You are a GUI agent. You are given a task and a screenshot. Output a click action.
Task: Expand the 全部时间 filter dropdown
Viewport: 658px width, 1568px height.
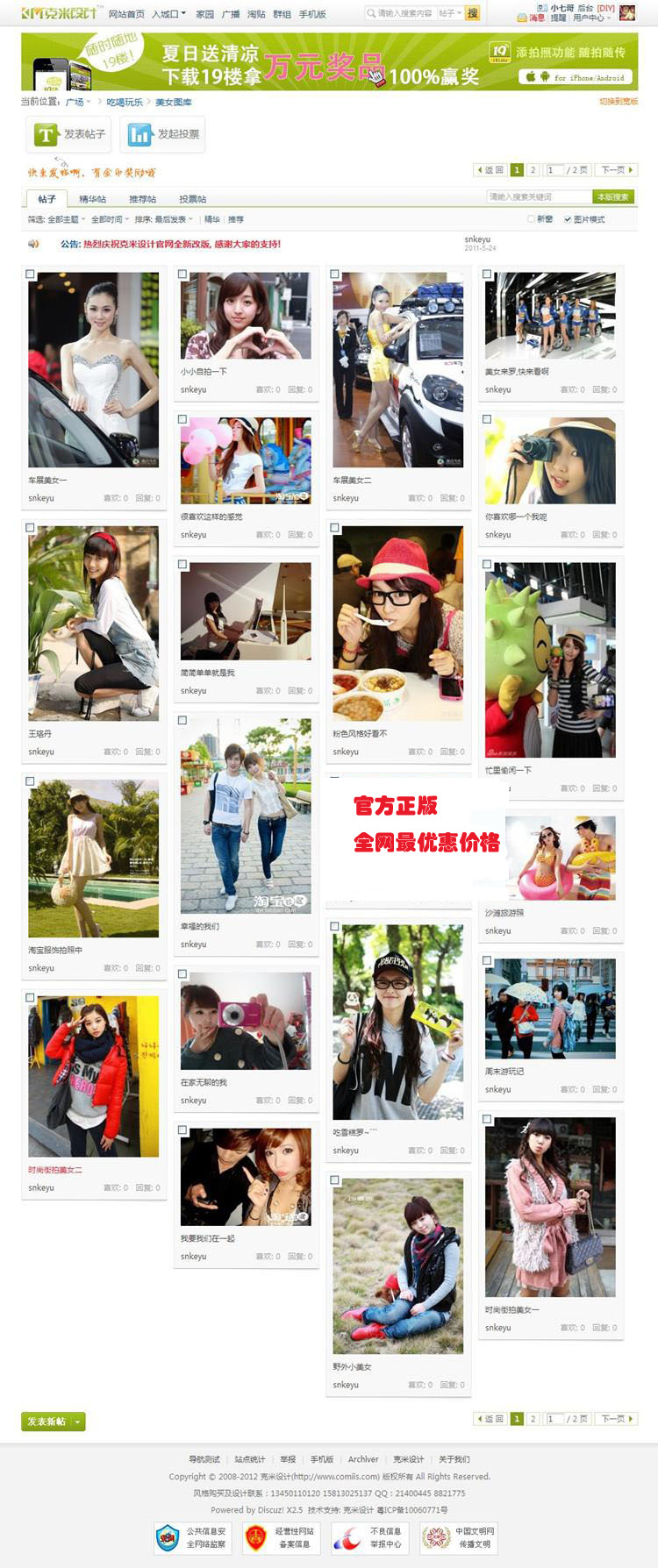pyautogui.click(x=110, y=219)
